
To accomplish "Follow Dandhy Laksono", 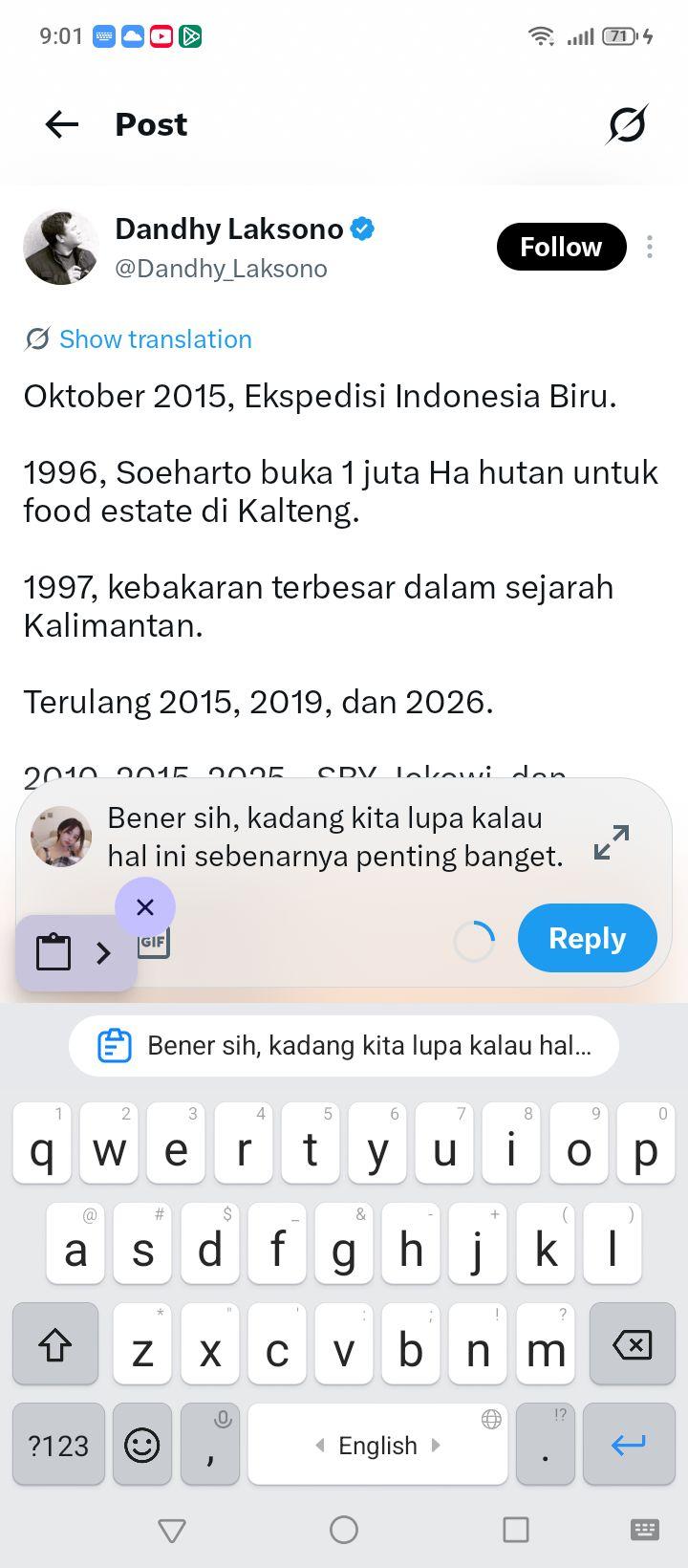I will click(x=561, y=247).
